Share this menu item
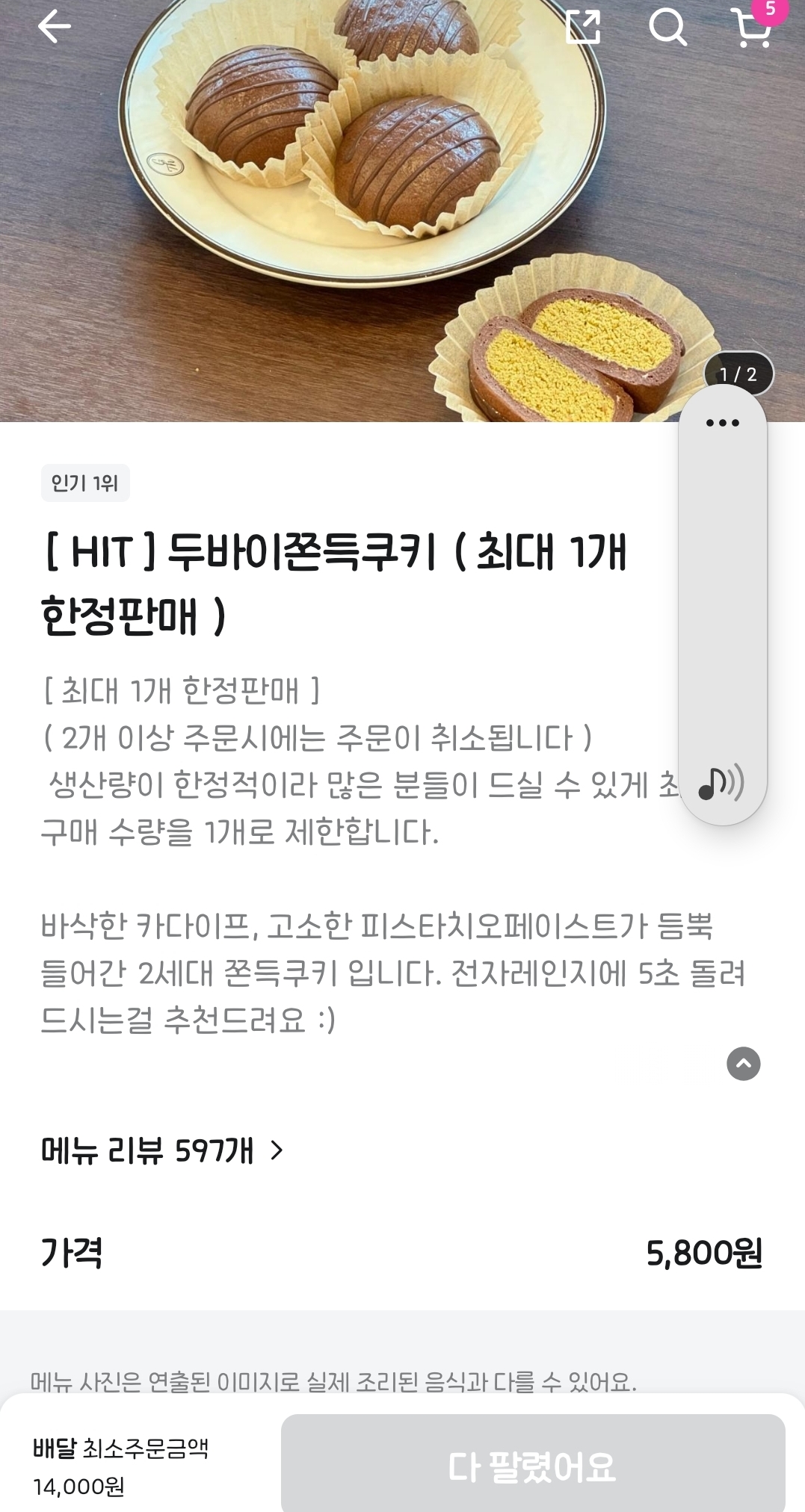Viewport: 805px width, 1512px height. pos(583,27)
